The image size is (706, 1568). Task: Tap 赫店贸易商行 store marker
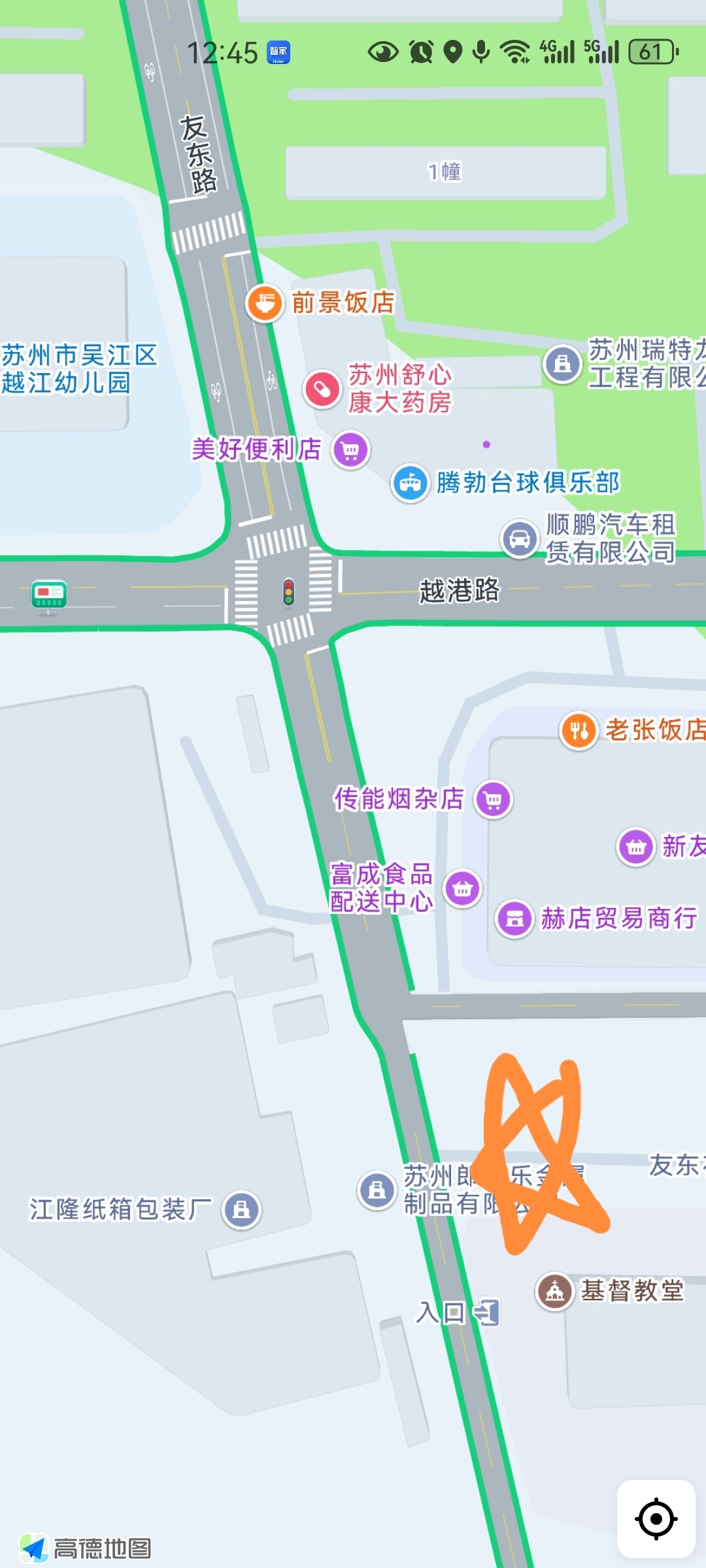tap(515, 919)
